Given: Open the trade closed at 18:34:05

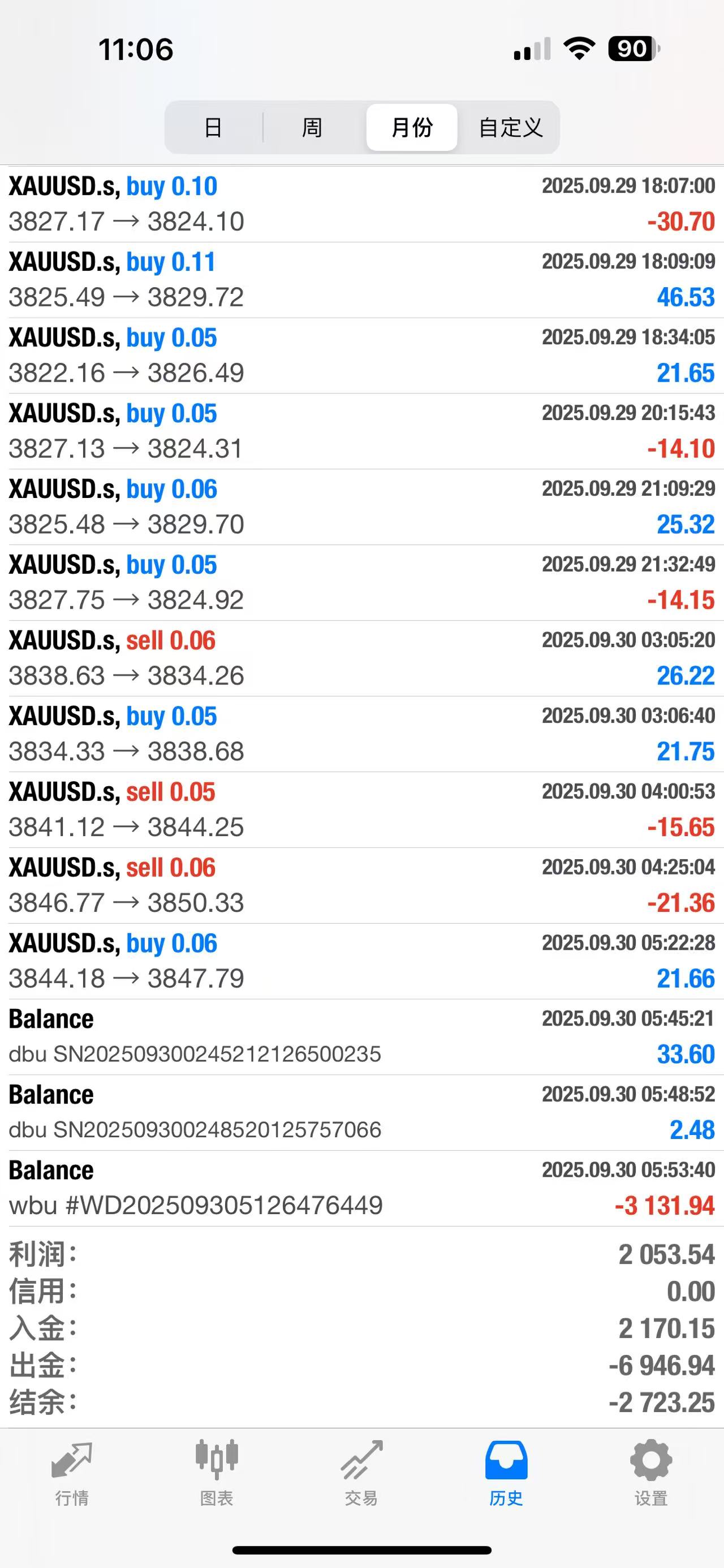Looking at the screenshot, I should [361, 356].
